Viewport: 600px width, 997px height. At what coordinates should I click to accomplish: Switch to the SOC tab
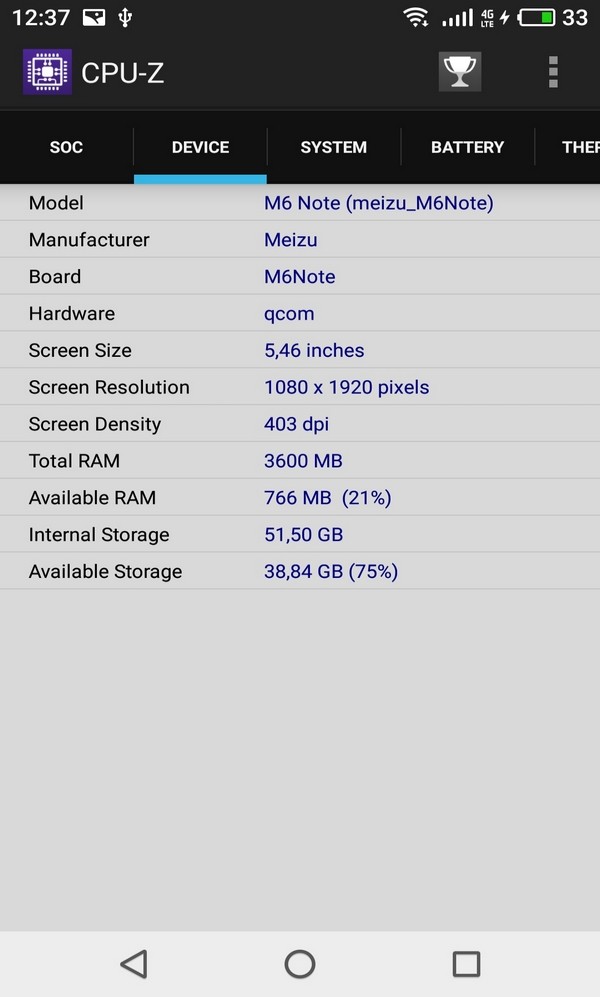(67, 148)
